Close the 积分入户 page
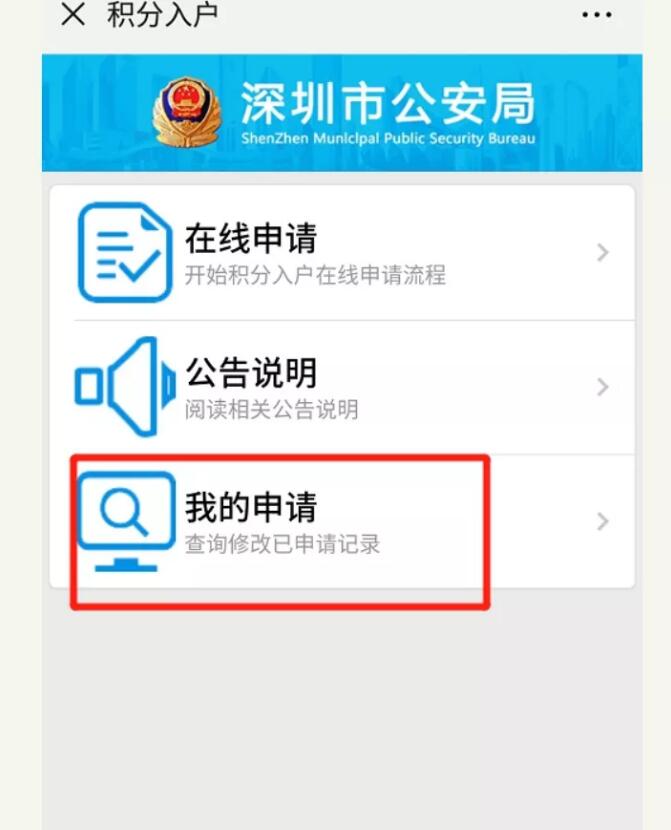Viewport: 671px width, 830px height. tap(73, 15)
